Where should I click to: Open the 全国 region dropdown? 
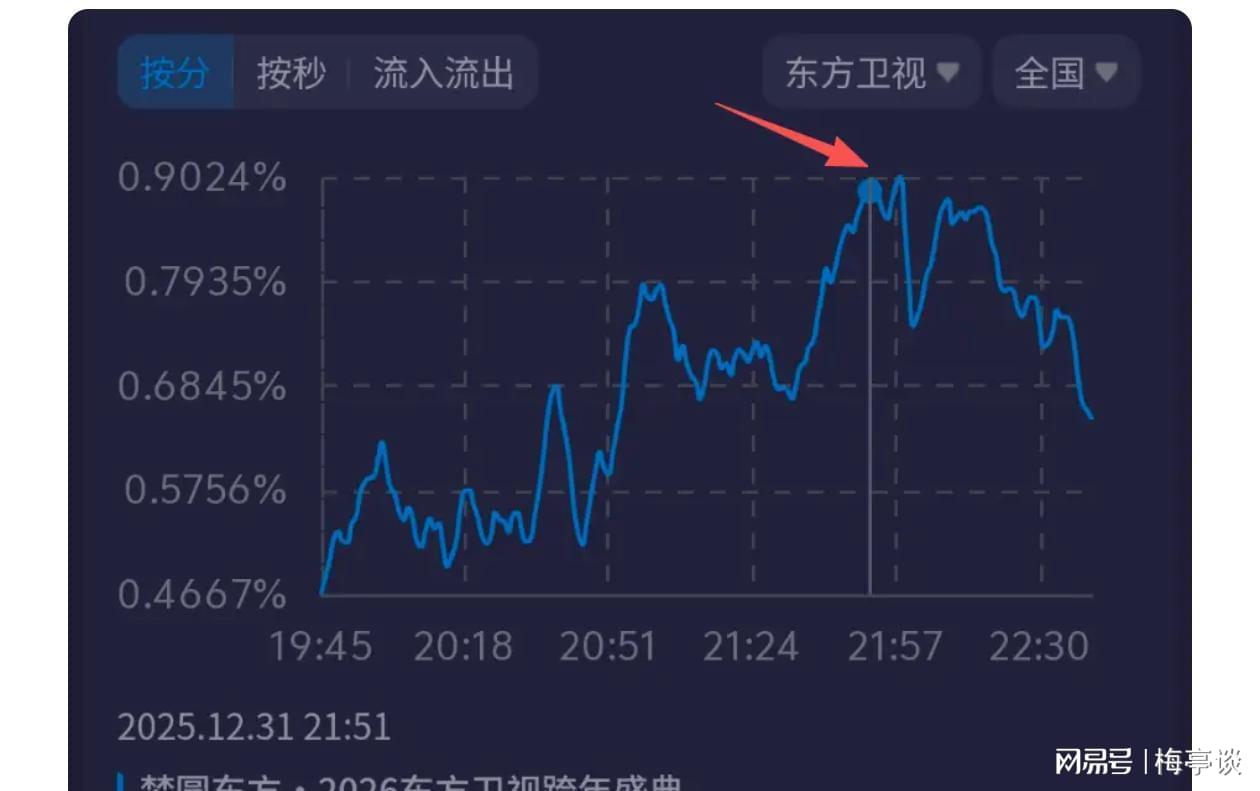click(1065, 73)
